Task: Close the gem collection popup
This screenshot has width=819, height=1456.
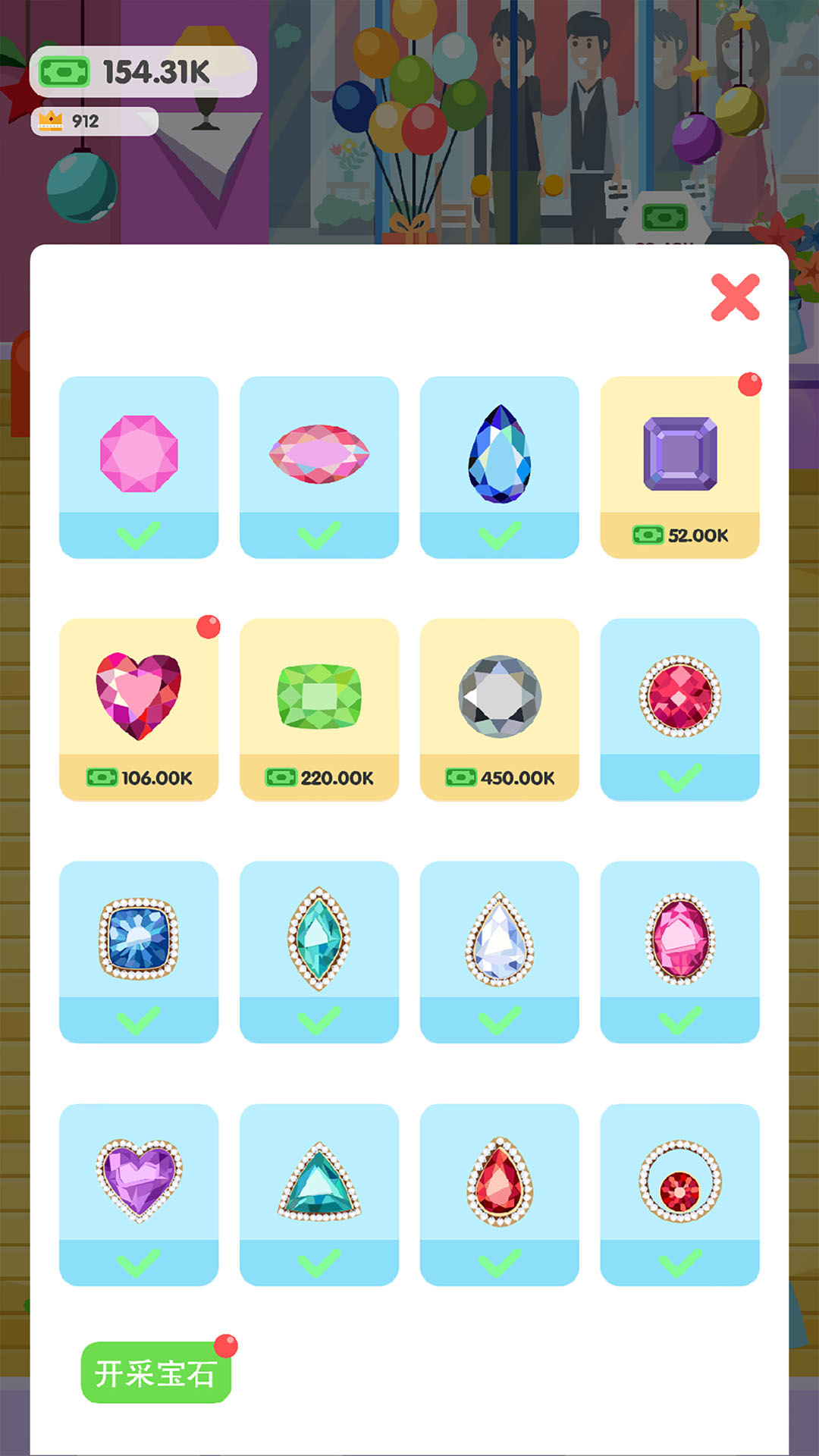Action: (x=735, y=297)
